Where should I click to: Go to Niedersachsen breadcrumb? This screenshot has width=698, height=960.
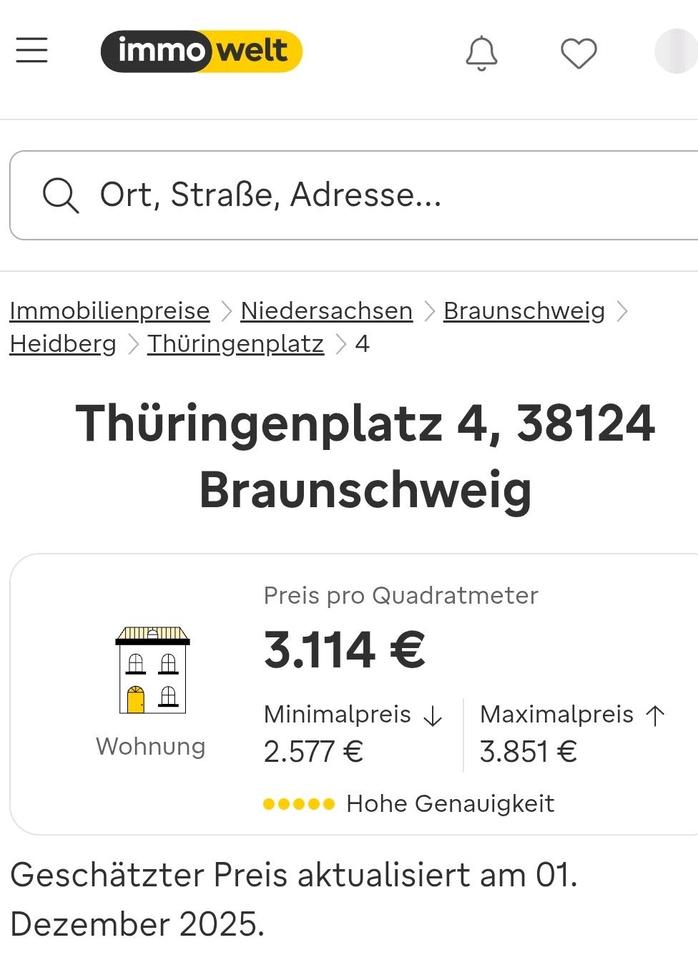coord(326,311)
